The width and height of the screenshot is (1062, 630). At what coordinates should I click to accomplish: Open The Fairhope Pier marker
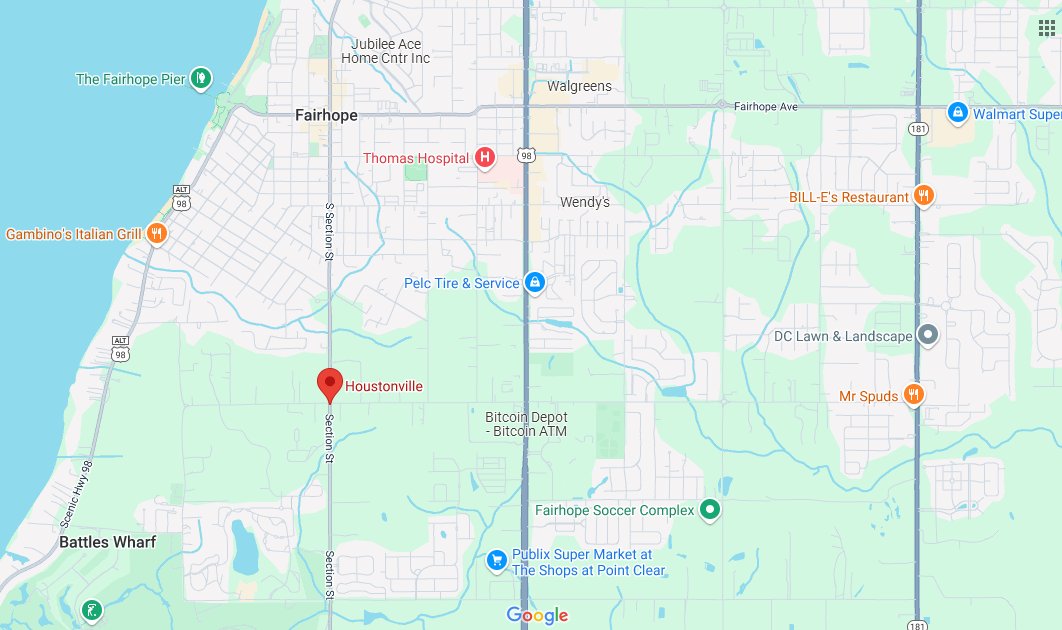coord(201,78)
